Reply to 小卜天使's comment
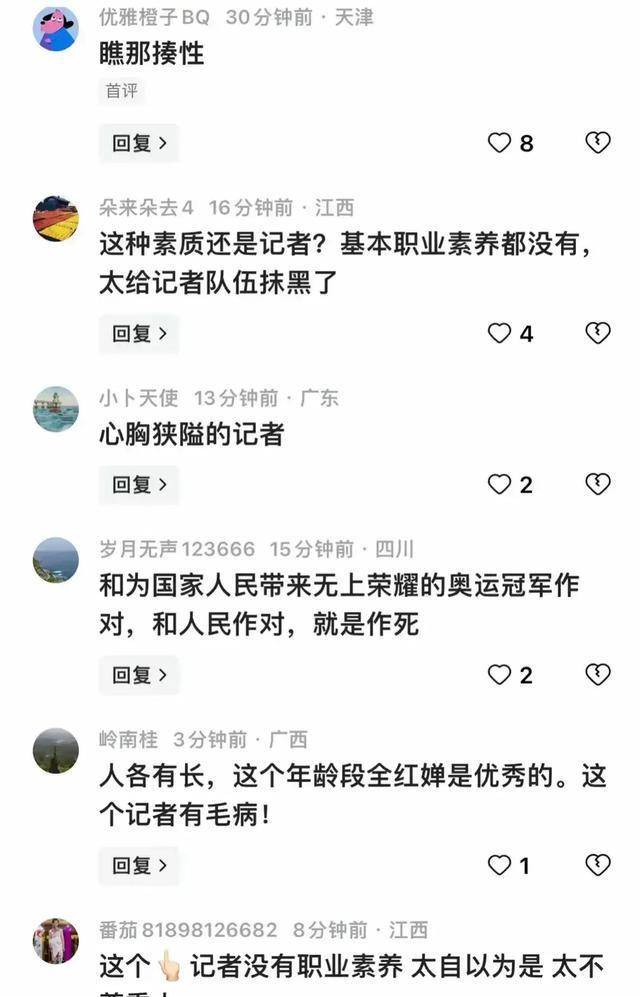This screenshot has width=640, height=997. click(139, 485)
